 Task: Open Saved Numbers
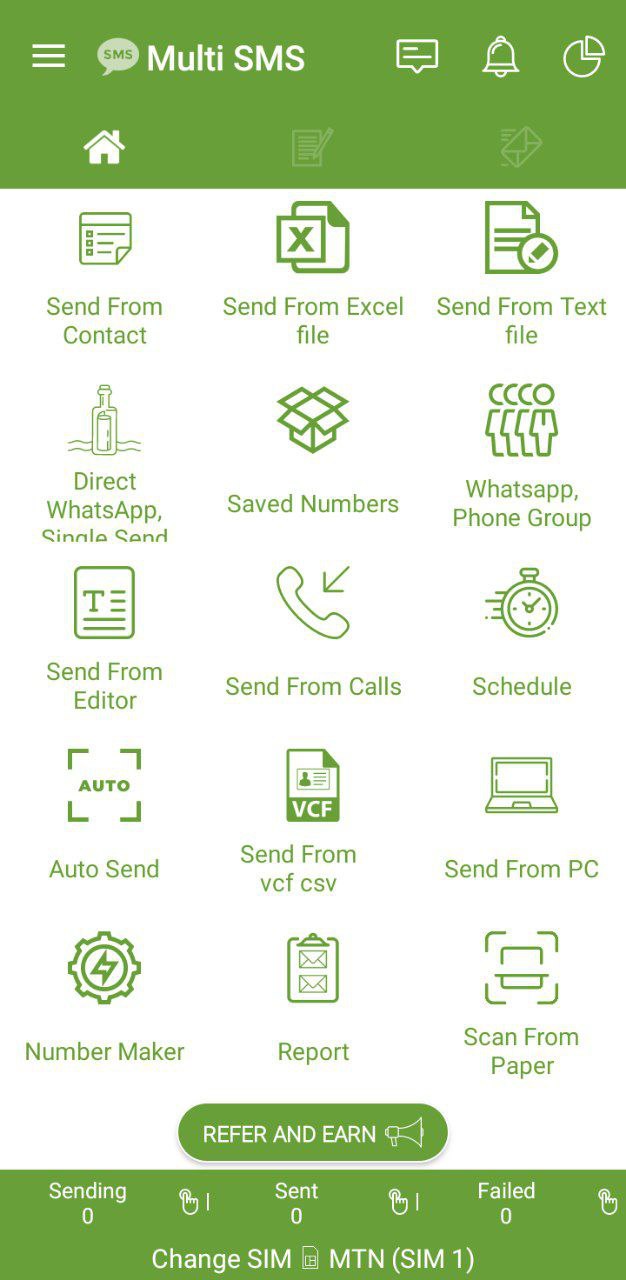pyautogui.click(x=313, y=450)
